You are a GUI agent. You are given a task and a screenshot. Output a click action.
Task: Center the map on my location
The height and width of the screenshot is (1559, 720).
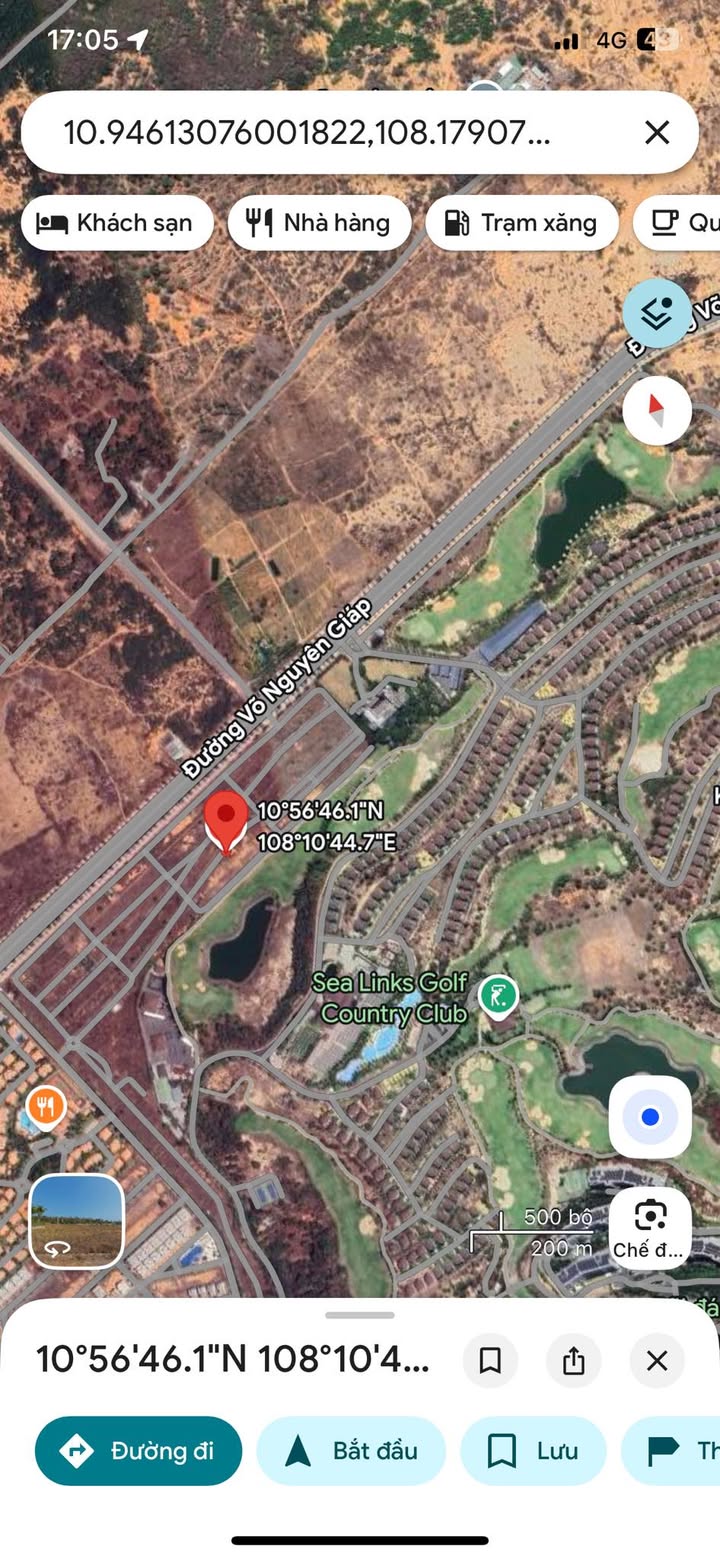click(x=650, y=1117)
